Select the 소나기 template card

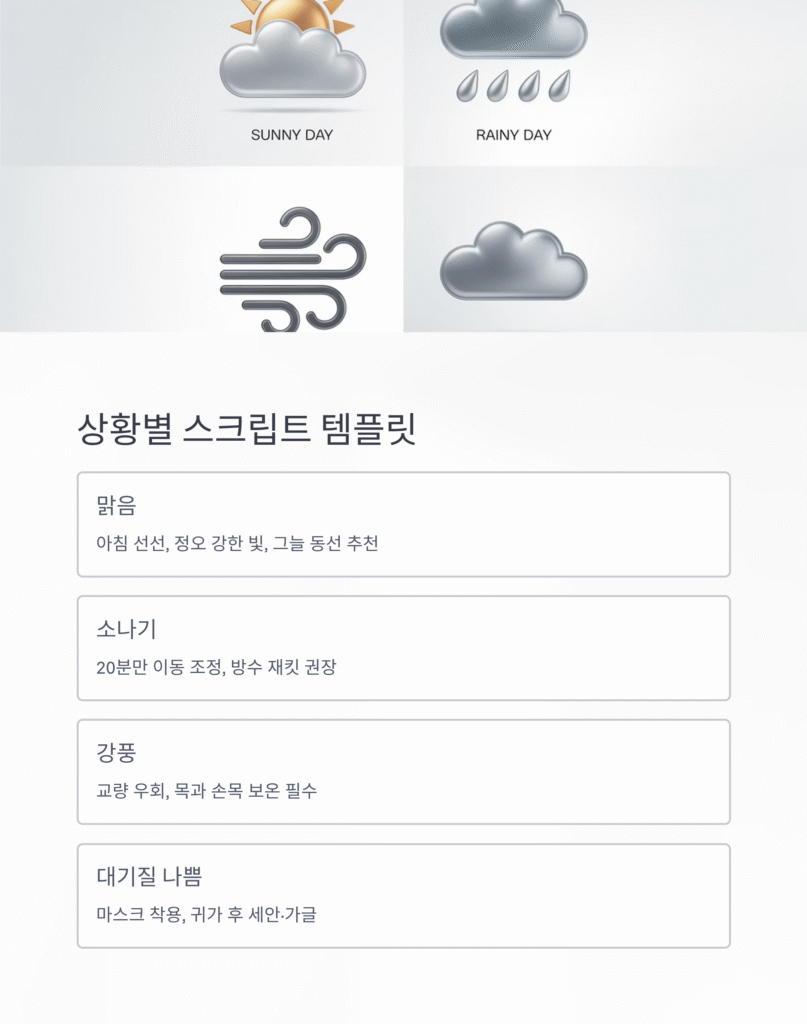coord(403,648)
